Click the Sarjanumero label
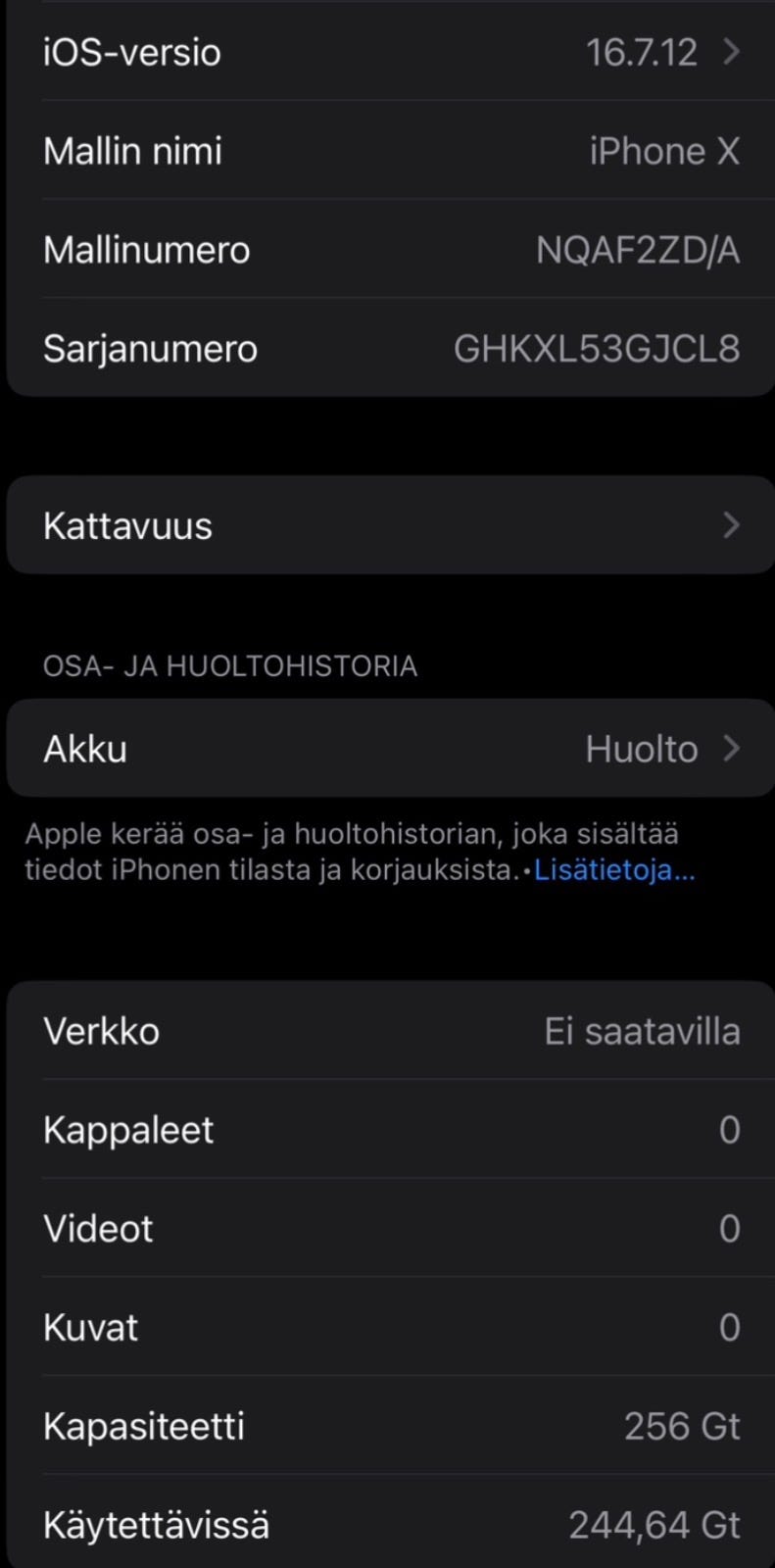Screen dimensions: 775x1568 (151, 348)
